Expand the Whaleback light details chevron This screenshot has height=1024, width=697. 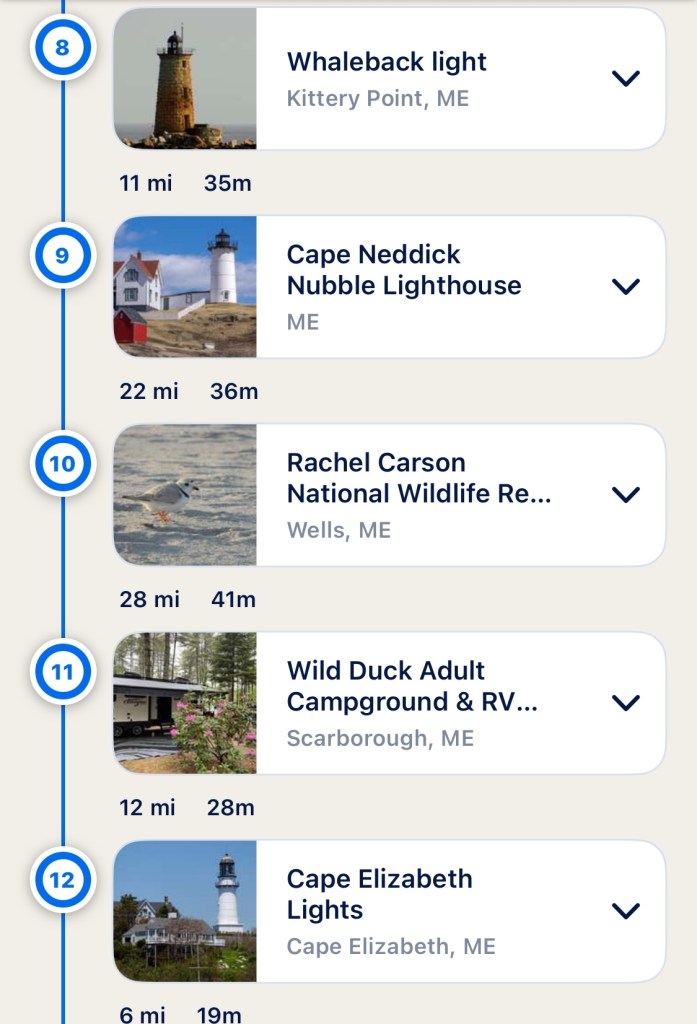pos(625,78)
